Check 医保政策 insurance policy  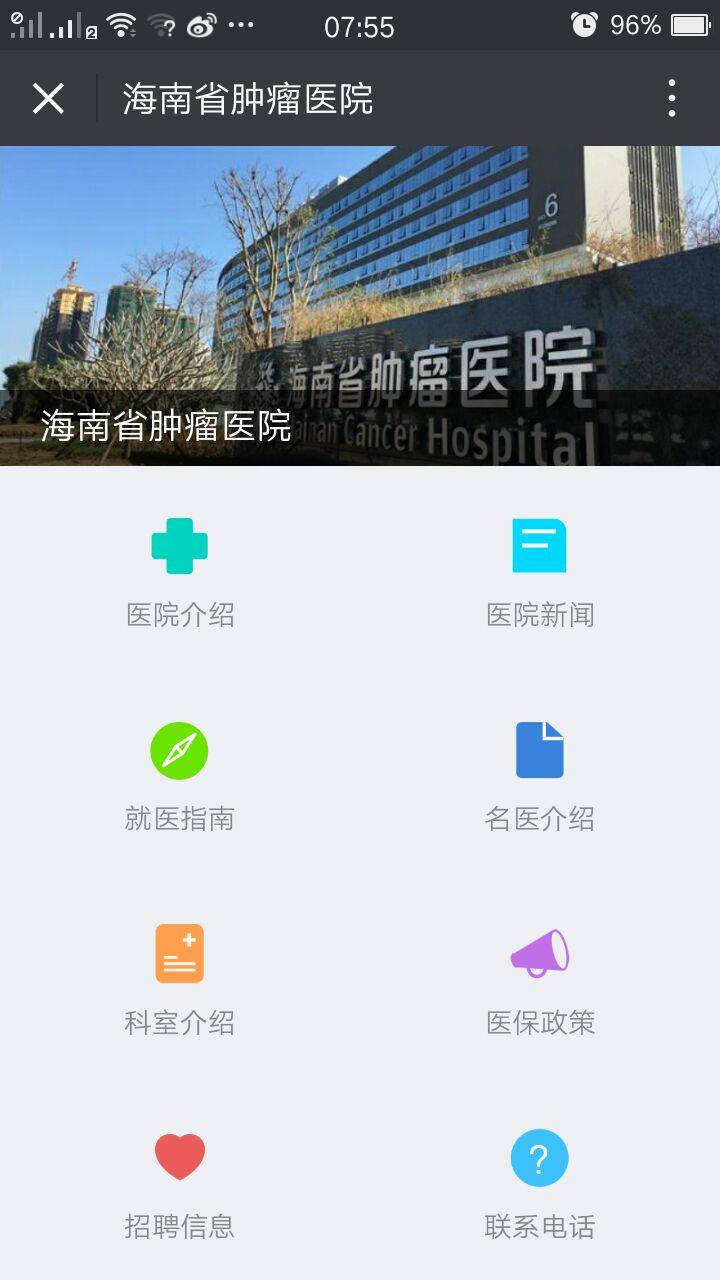pyautogui.click(x=540, y=980)
